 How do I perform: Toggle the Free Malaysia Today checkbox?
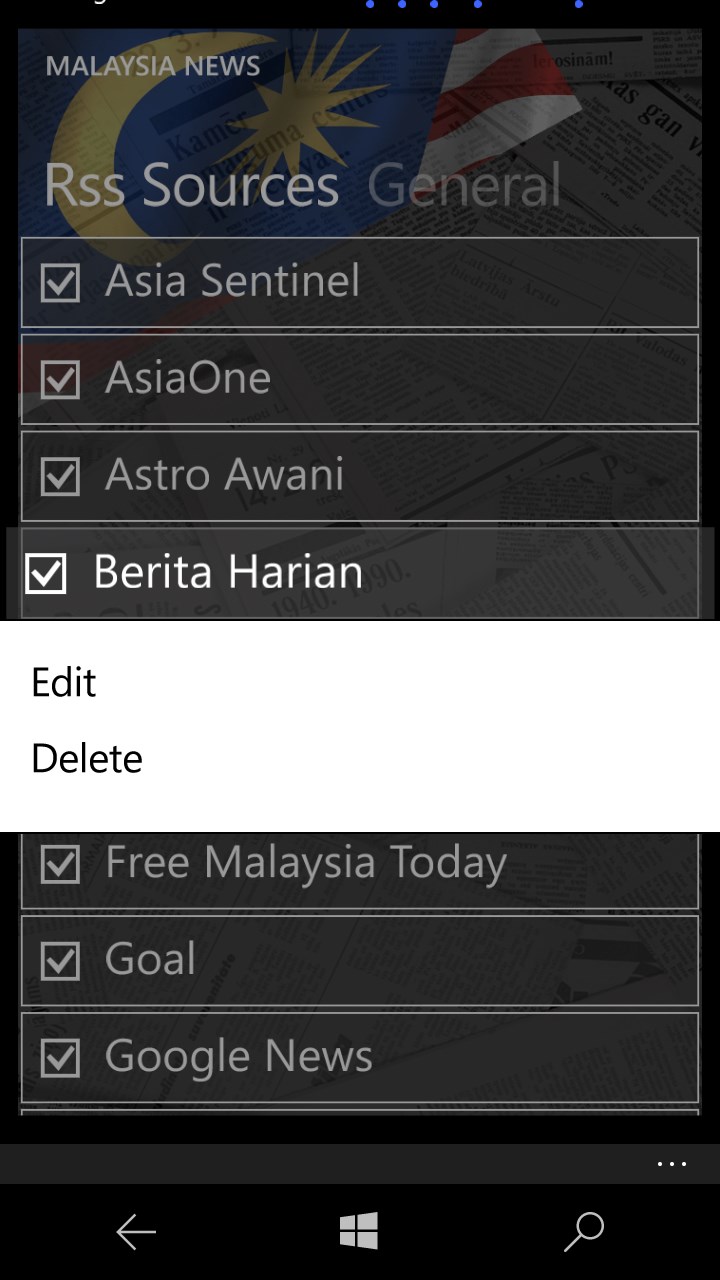(x=60, y=865)
